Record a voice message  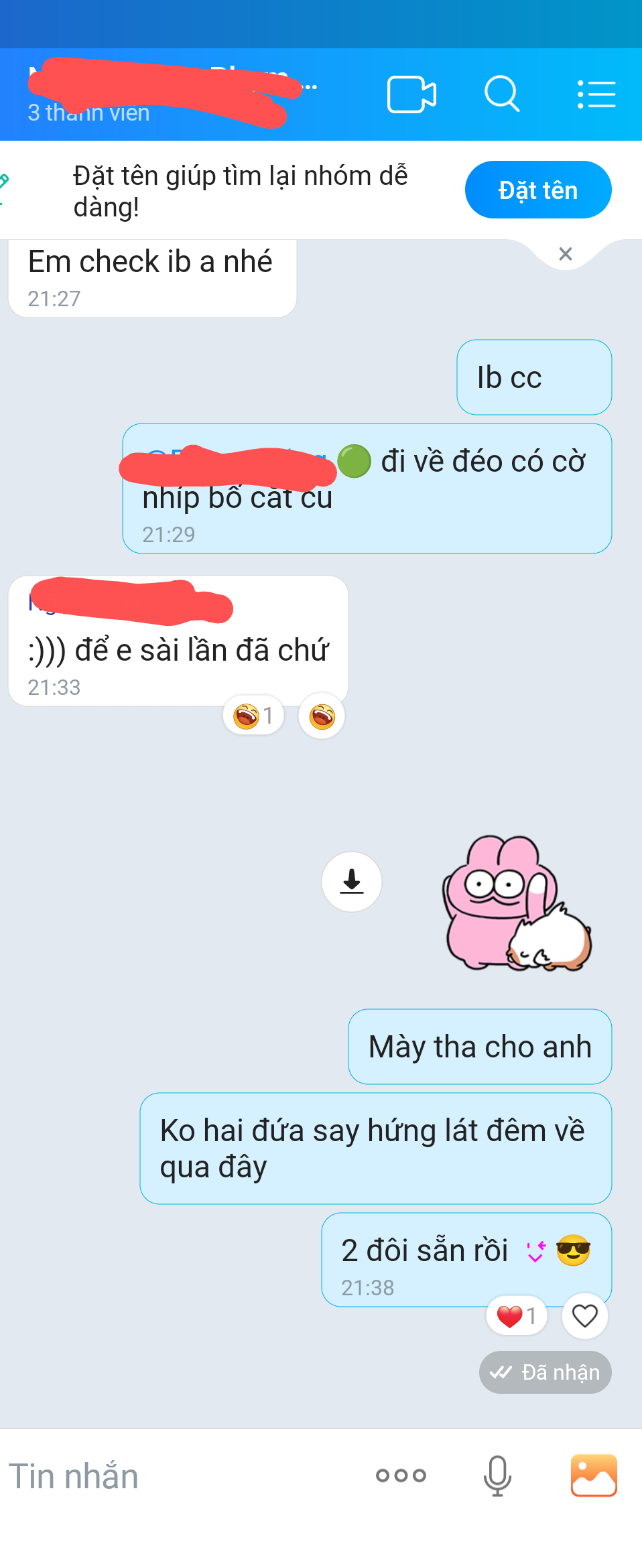coord(497,1476)
